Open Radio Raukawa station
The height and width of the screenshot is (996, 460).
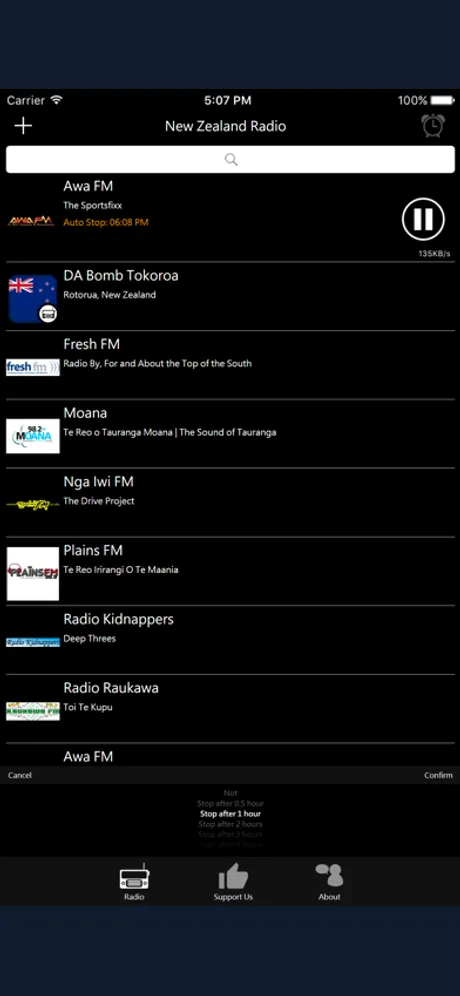(230, 708)
